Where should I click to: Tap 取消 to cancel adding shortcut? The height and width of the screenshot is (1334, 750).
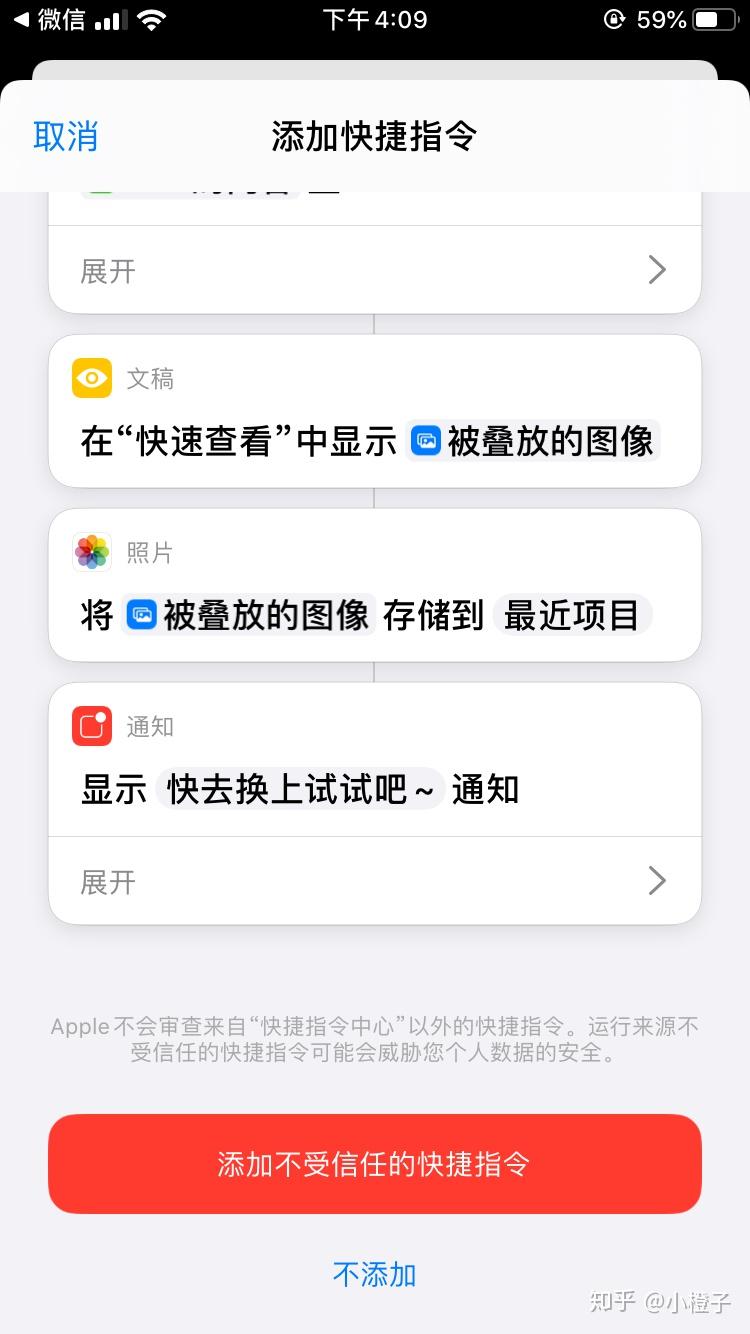tap(66, 136)
